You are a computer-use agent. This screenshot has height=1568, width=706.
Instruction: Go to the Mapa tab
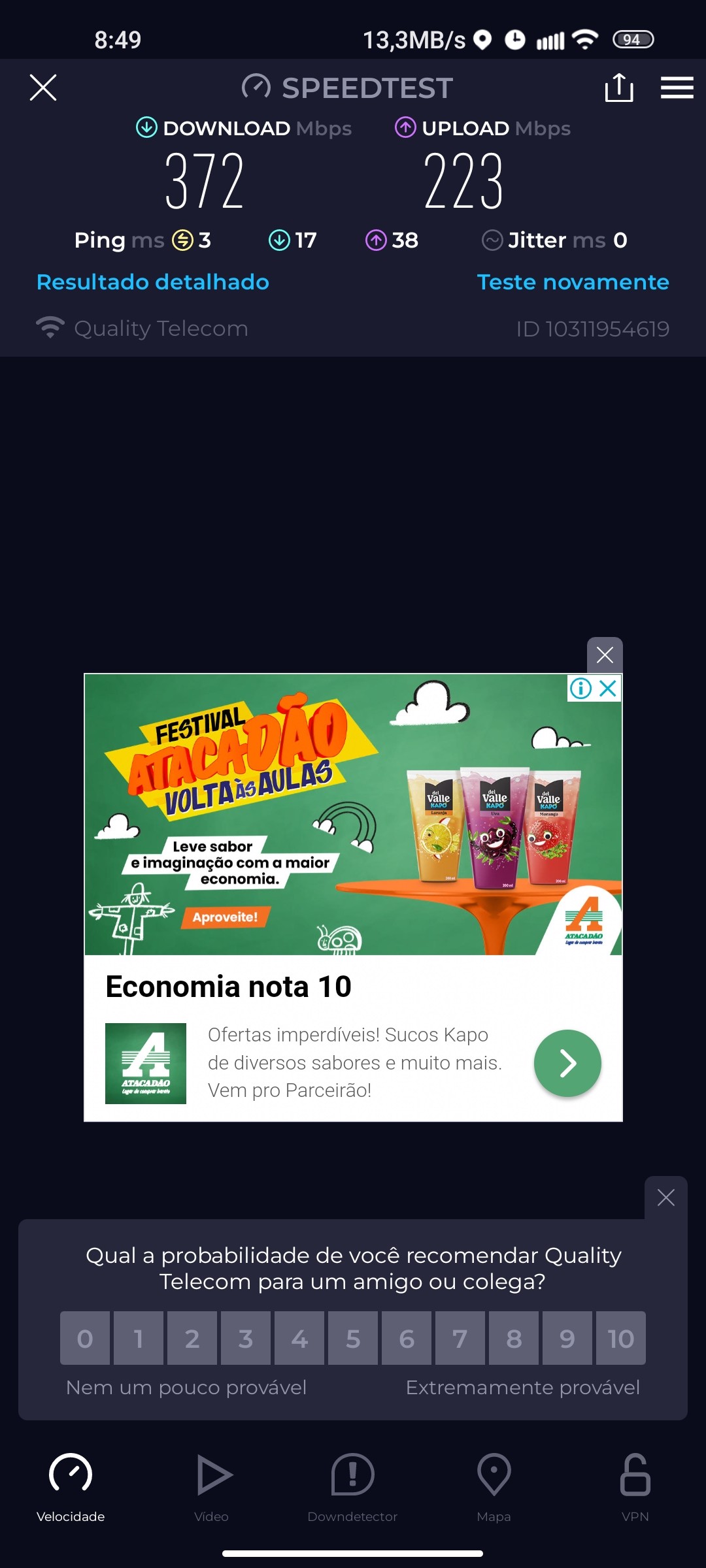pos(494,1484)
